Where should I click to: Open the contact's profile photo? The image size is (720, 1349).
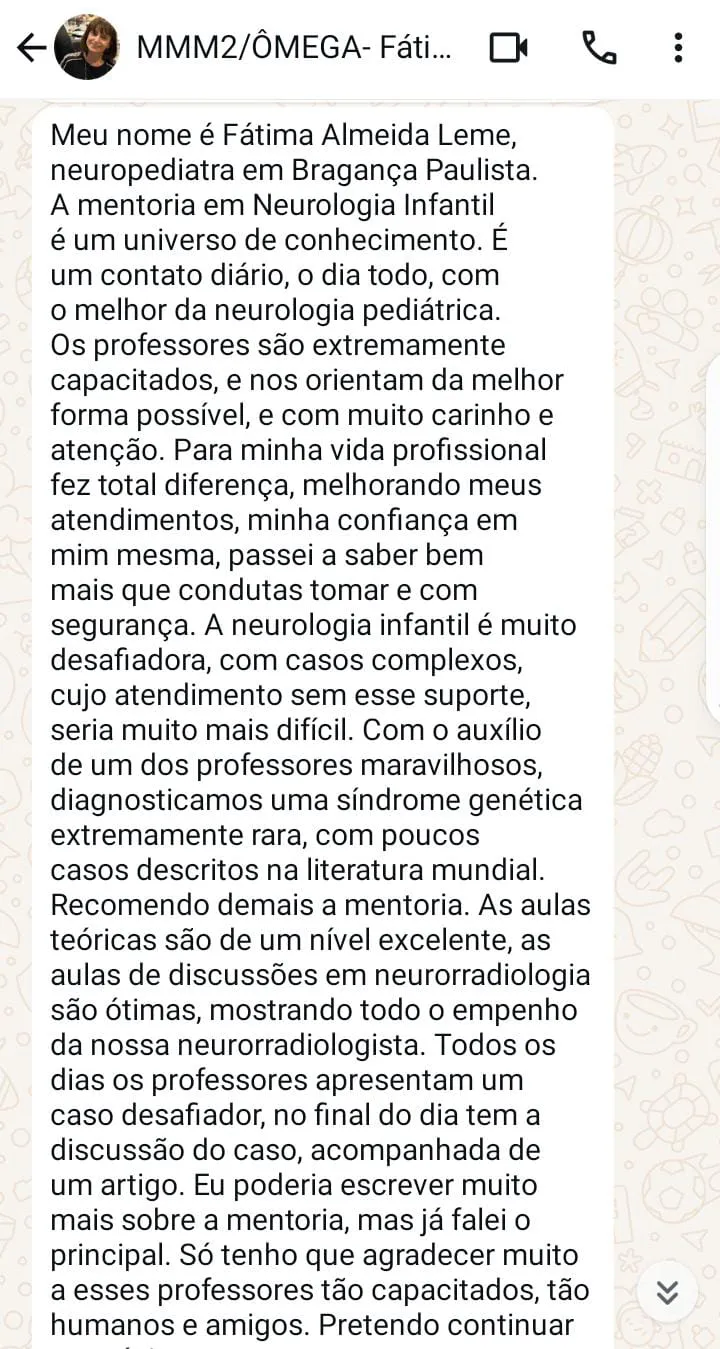coord(86,48)
